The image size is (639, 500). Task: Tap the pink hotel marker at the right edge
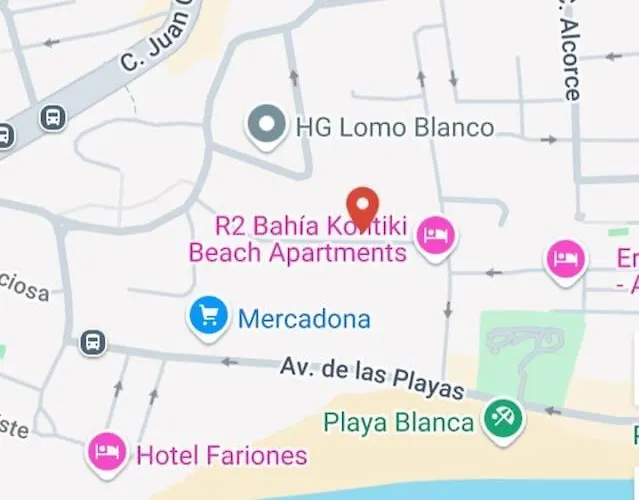pyautogui.click(x=565, y=260)
